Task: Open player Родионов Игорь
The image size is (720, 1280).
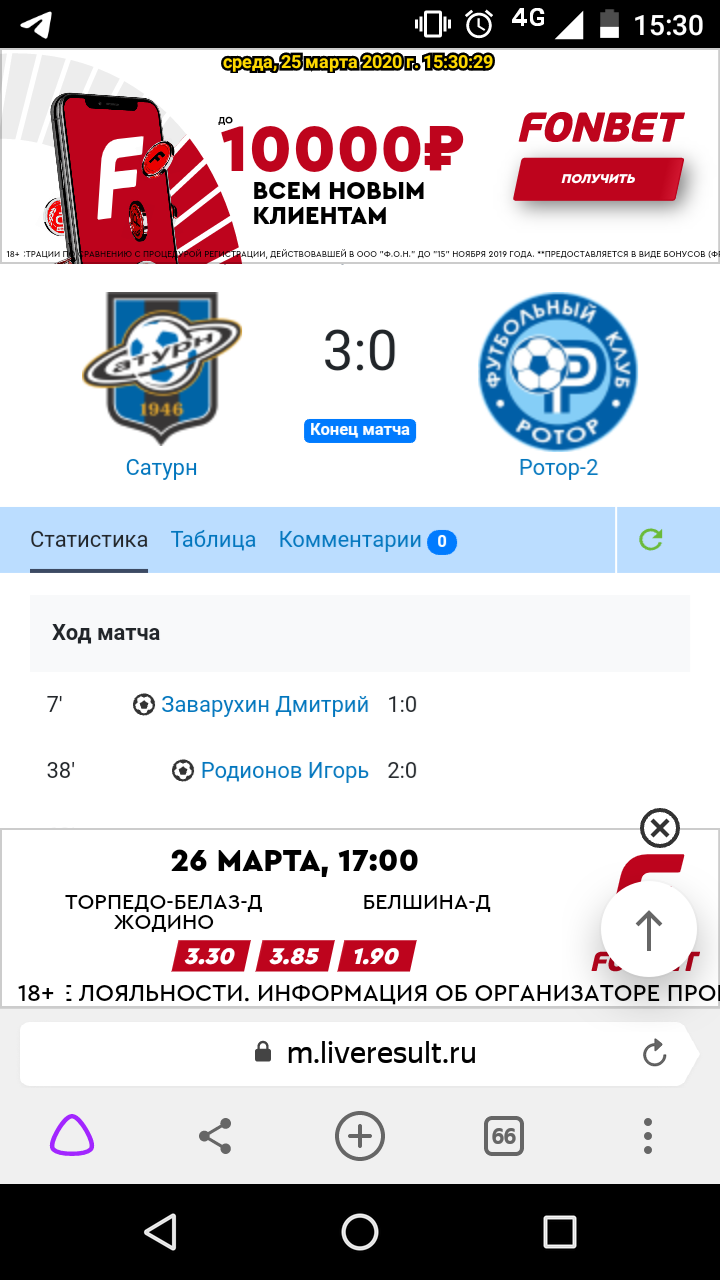Action: [285, 771]
